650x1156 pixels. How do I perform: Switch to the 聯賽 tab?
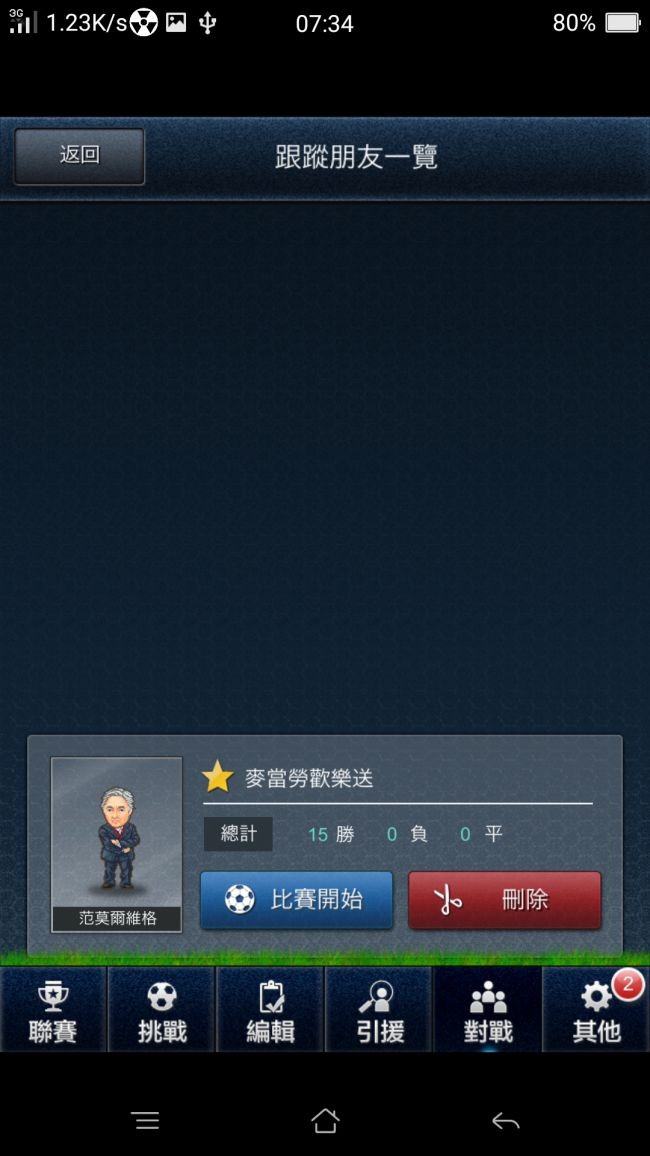click(x=53, y=1010)
